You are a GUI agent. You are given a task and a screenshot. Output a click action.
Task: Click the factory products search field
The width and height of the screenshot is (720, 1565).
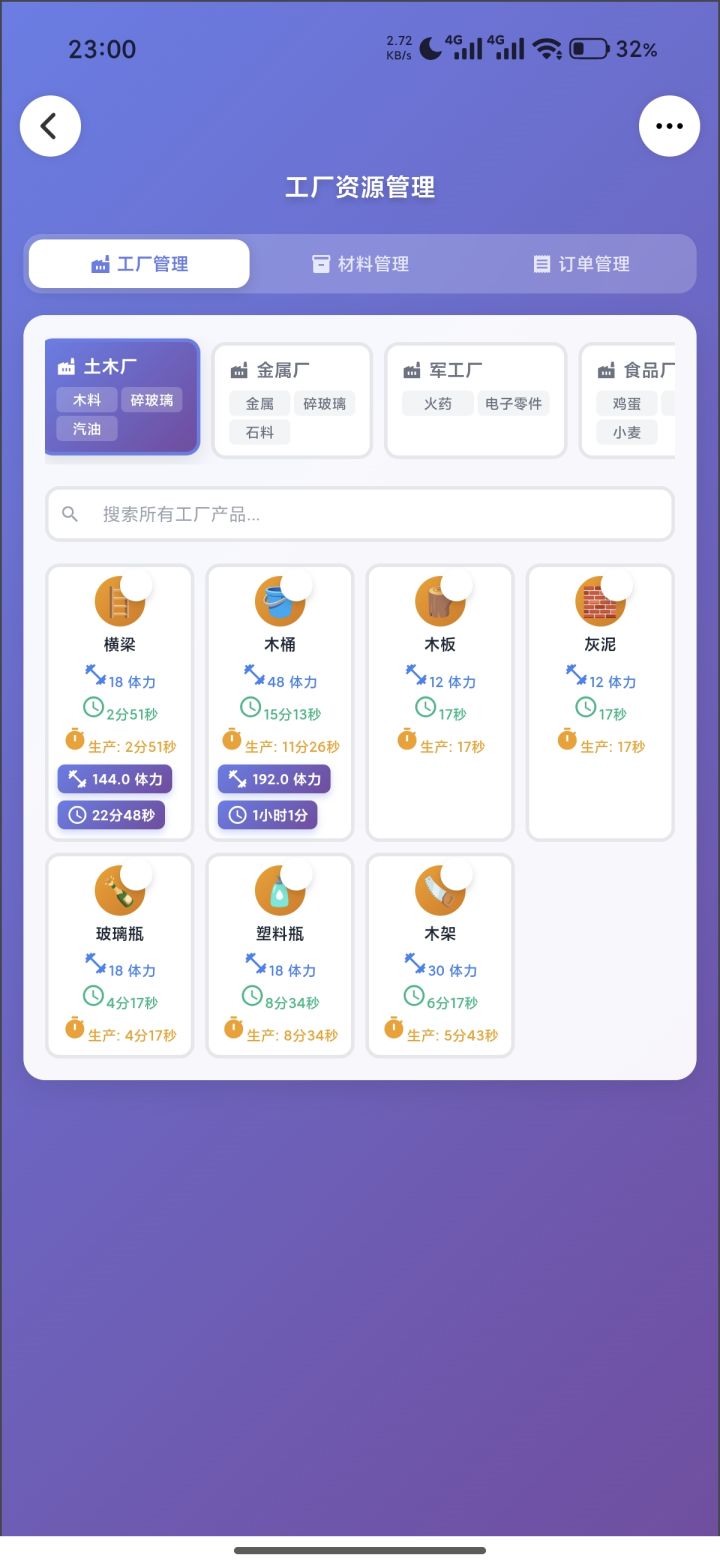360,513
